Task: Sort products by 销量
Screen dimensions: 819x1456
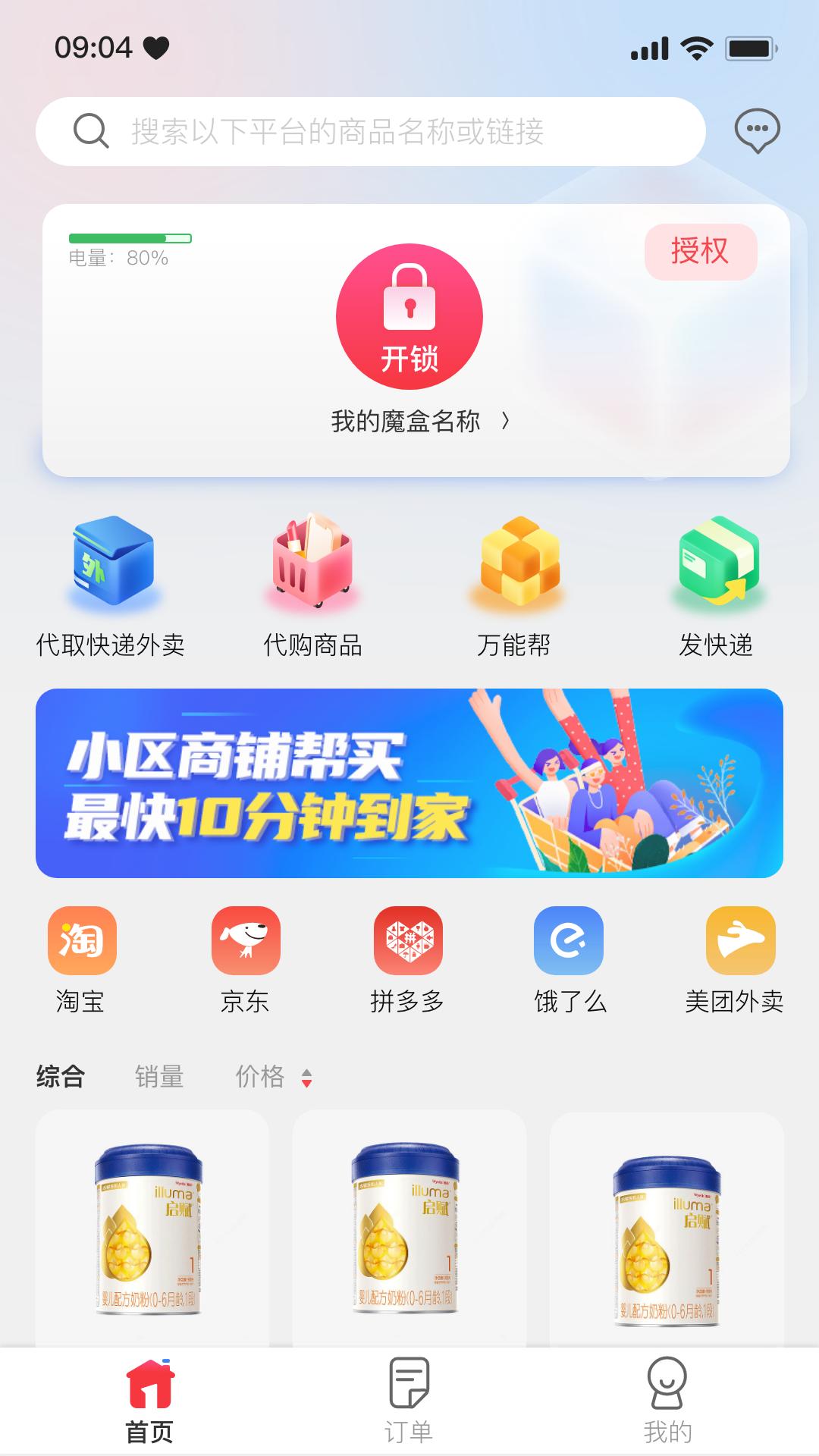Action: point(159,1076)
